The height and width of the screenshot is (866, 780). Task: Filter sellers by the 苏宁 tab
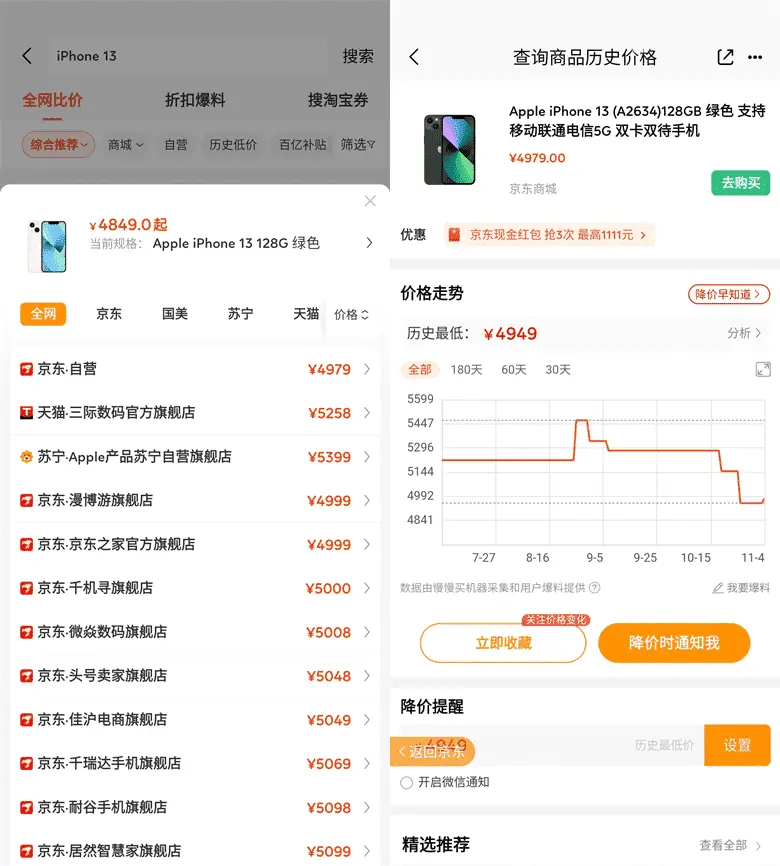click(240, 314)
